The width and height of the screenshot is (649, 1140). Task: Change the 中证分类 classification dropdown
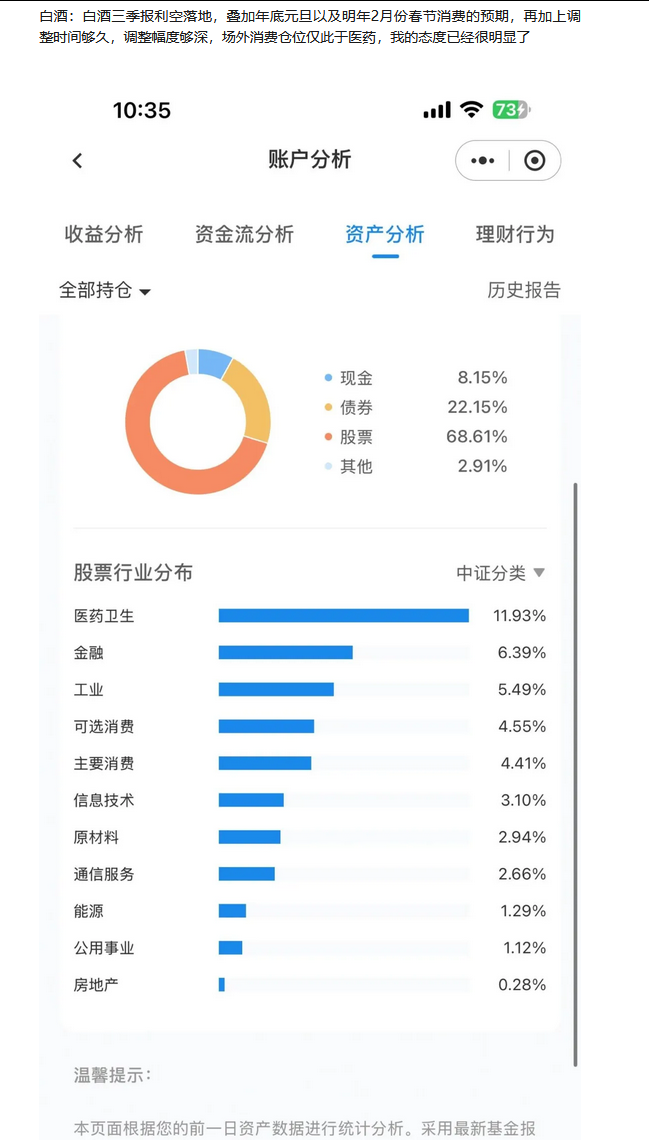[501, 573]
